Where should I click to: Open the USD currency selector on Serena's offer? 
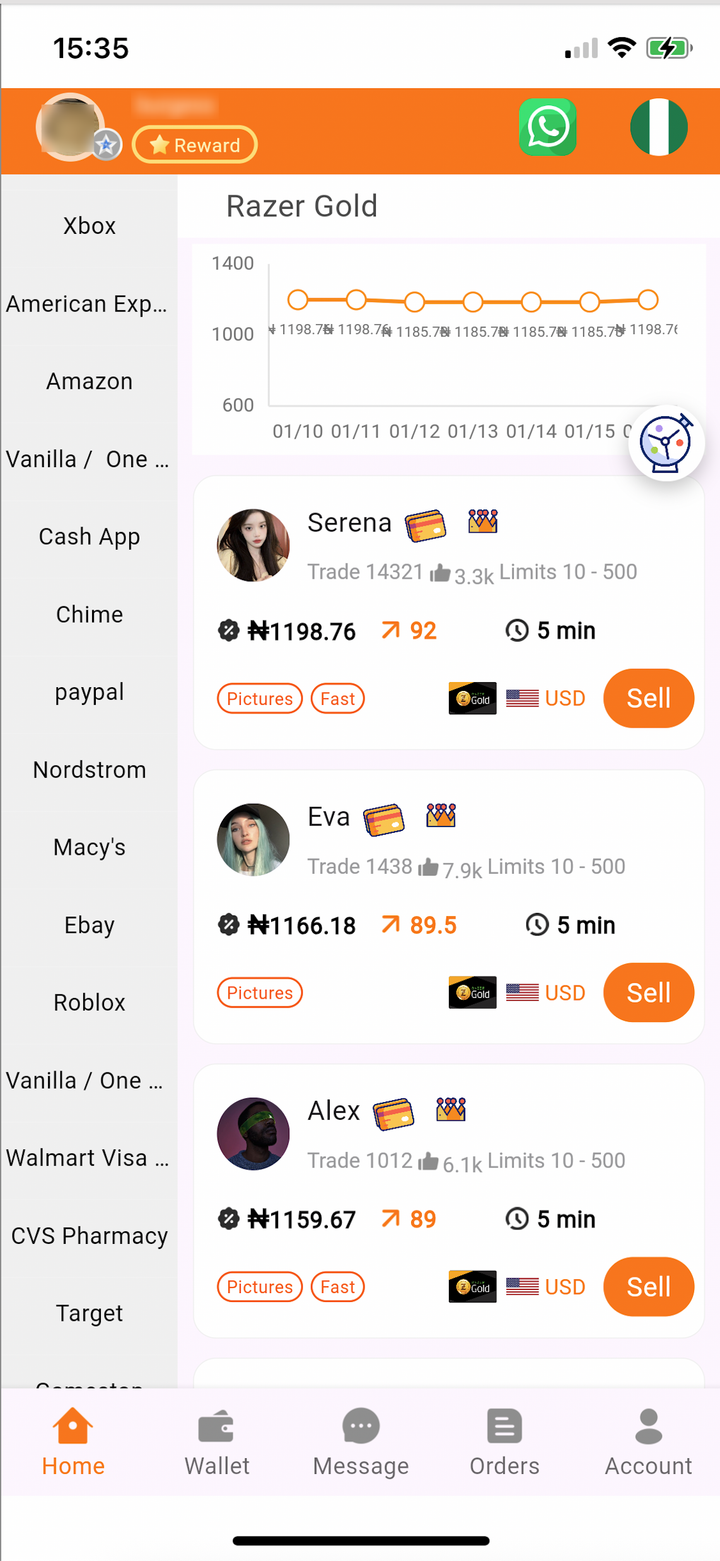pyautogui.click(x=546, y=698)
